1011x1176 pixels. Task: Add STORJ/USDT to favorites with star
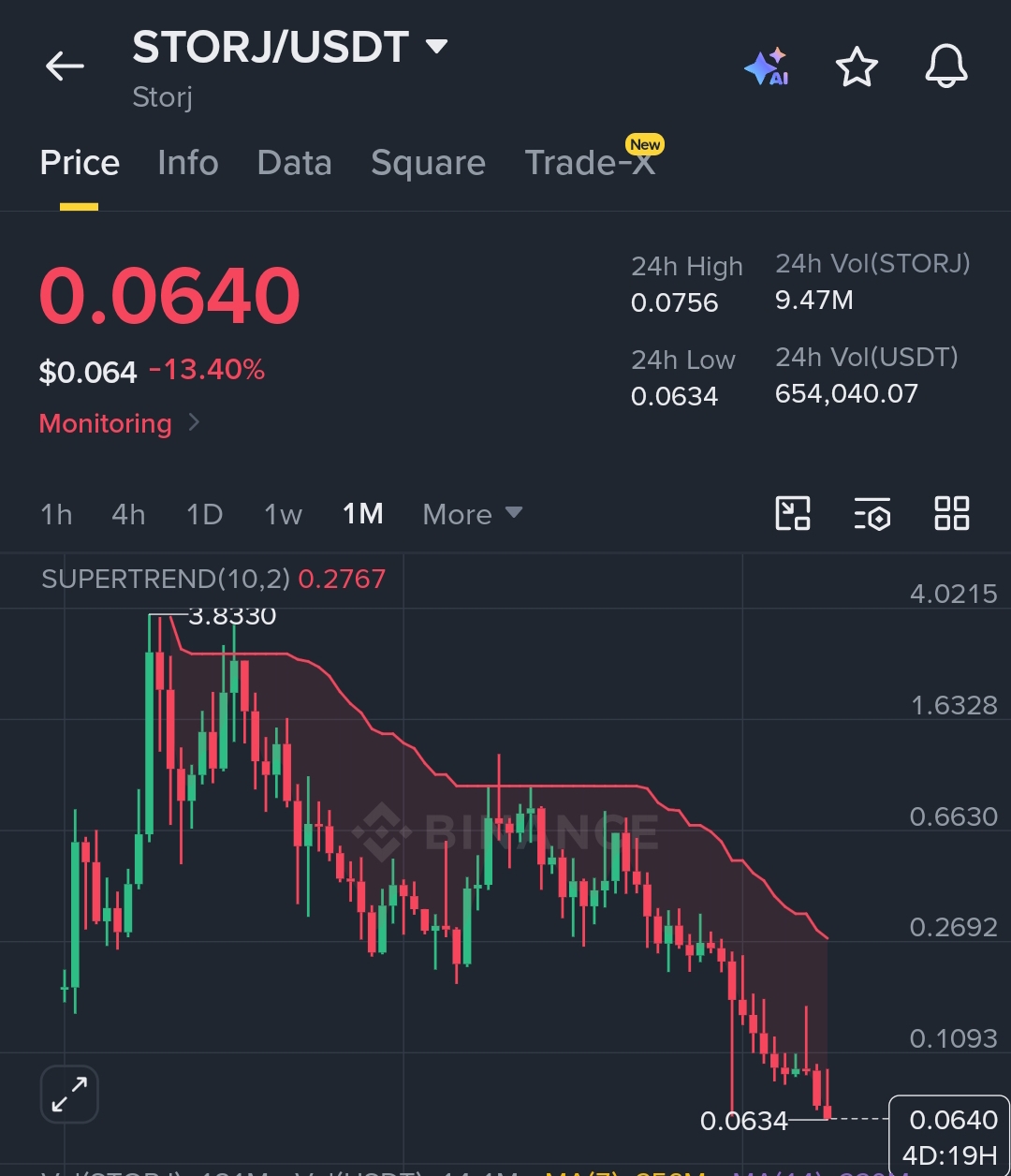click(x=857, y=66)
